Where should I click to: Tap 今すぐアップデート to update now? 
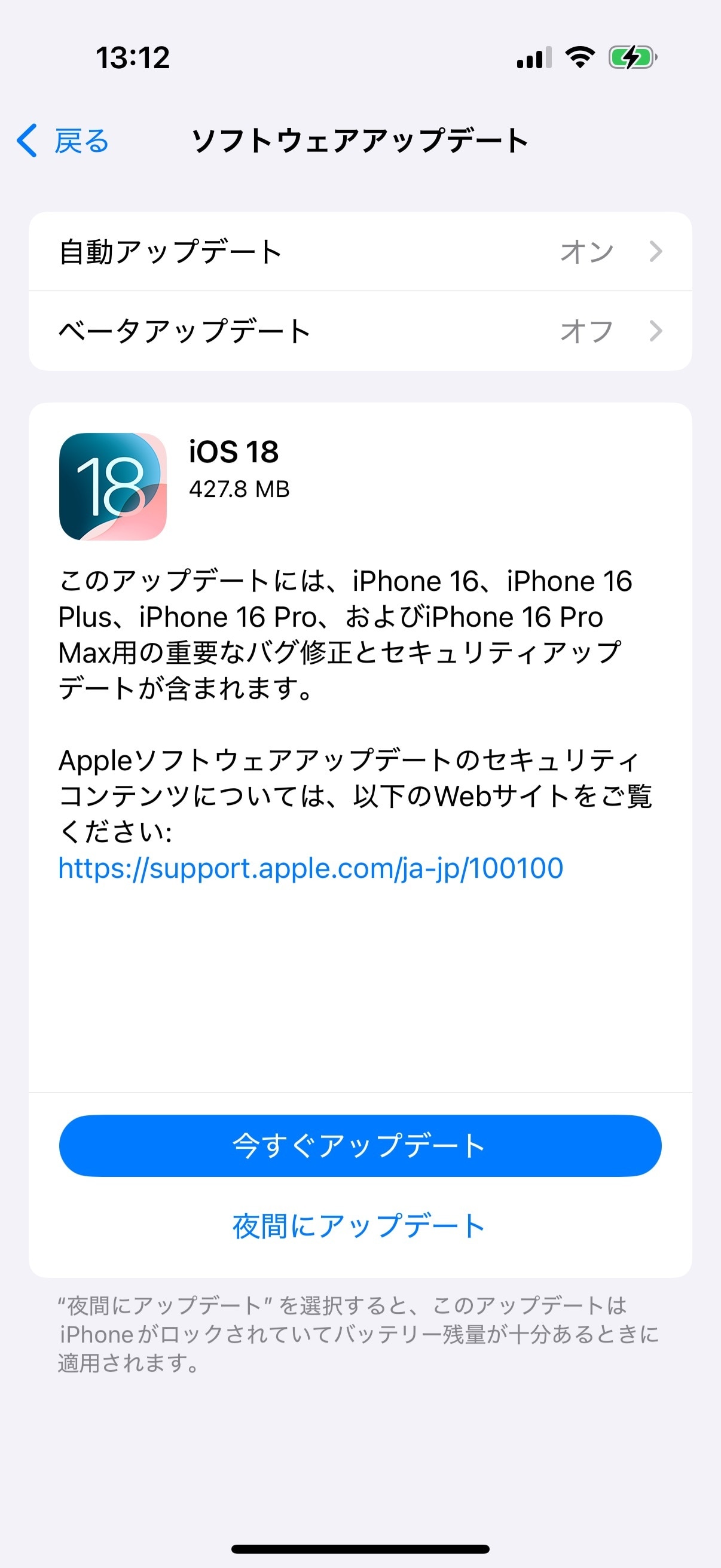click(360, 1146)
